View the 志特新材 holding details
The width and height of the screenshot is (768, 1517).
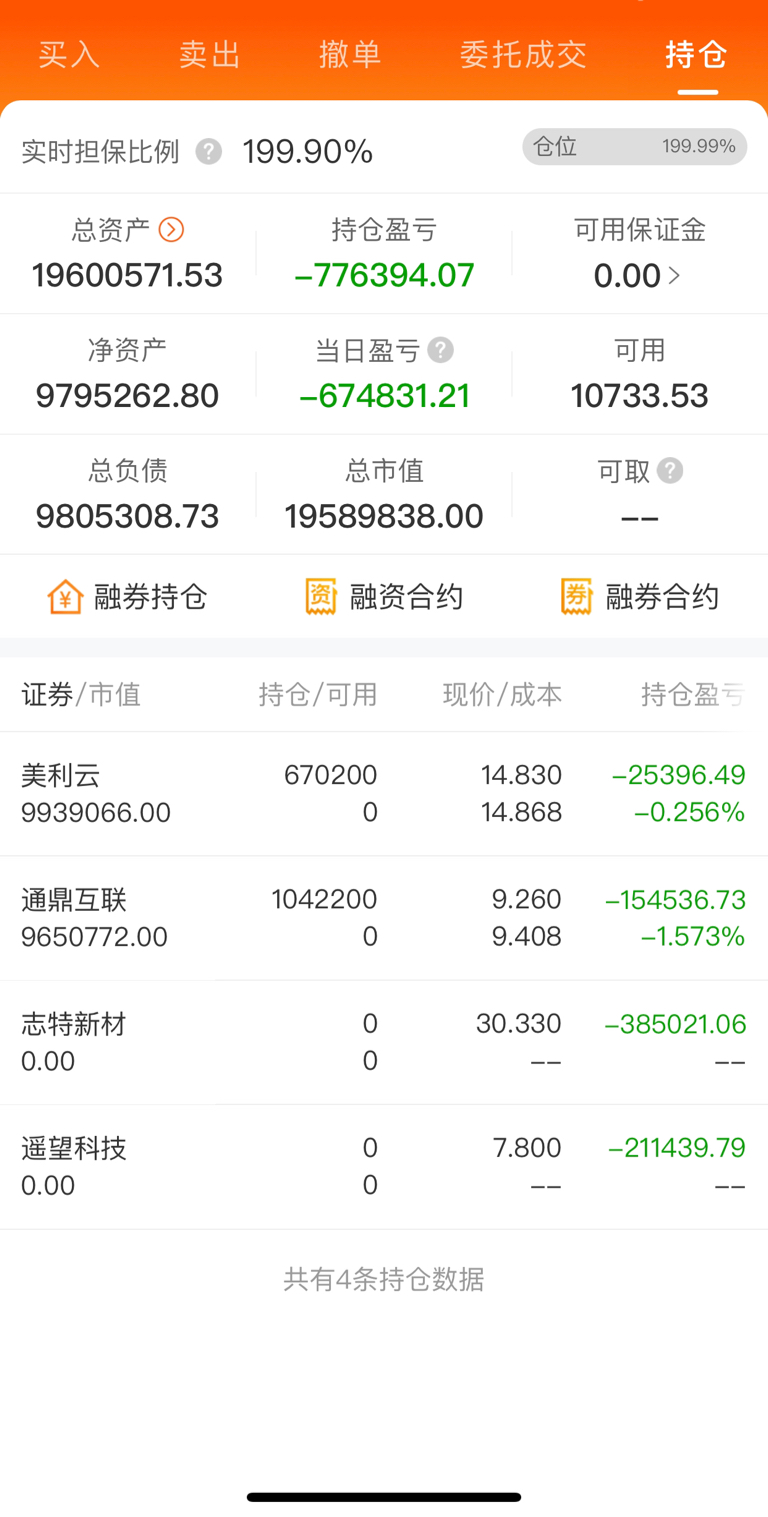(x=384, y=1042)
